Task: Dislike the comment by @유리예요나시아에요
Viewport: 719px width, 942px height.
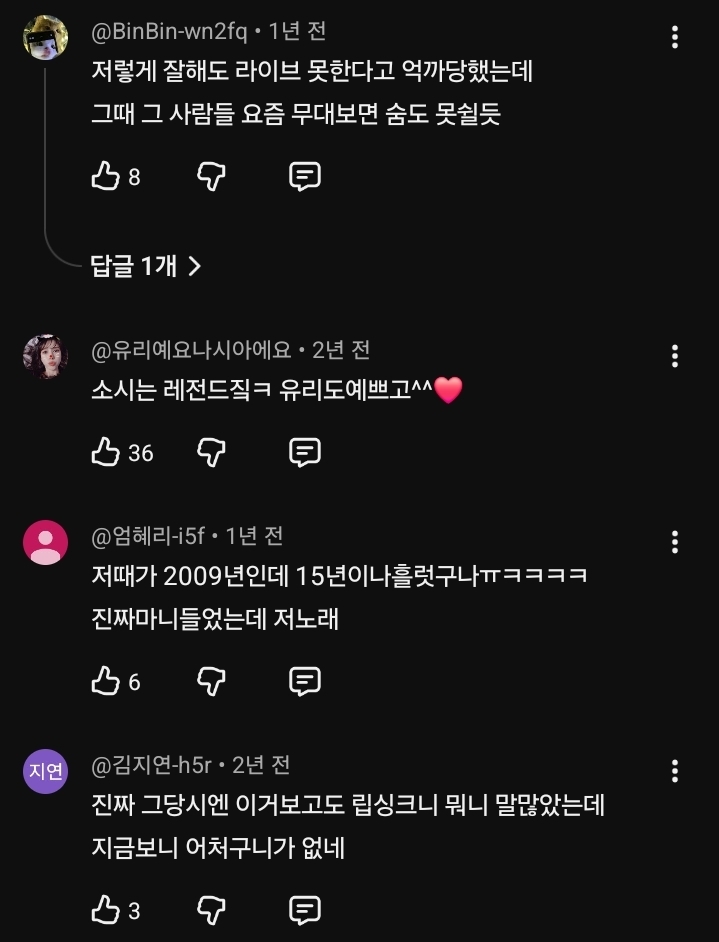Action: coord(211,452)
